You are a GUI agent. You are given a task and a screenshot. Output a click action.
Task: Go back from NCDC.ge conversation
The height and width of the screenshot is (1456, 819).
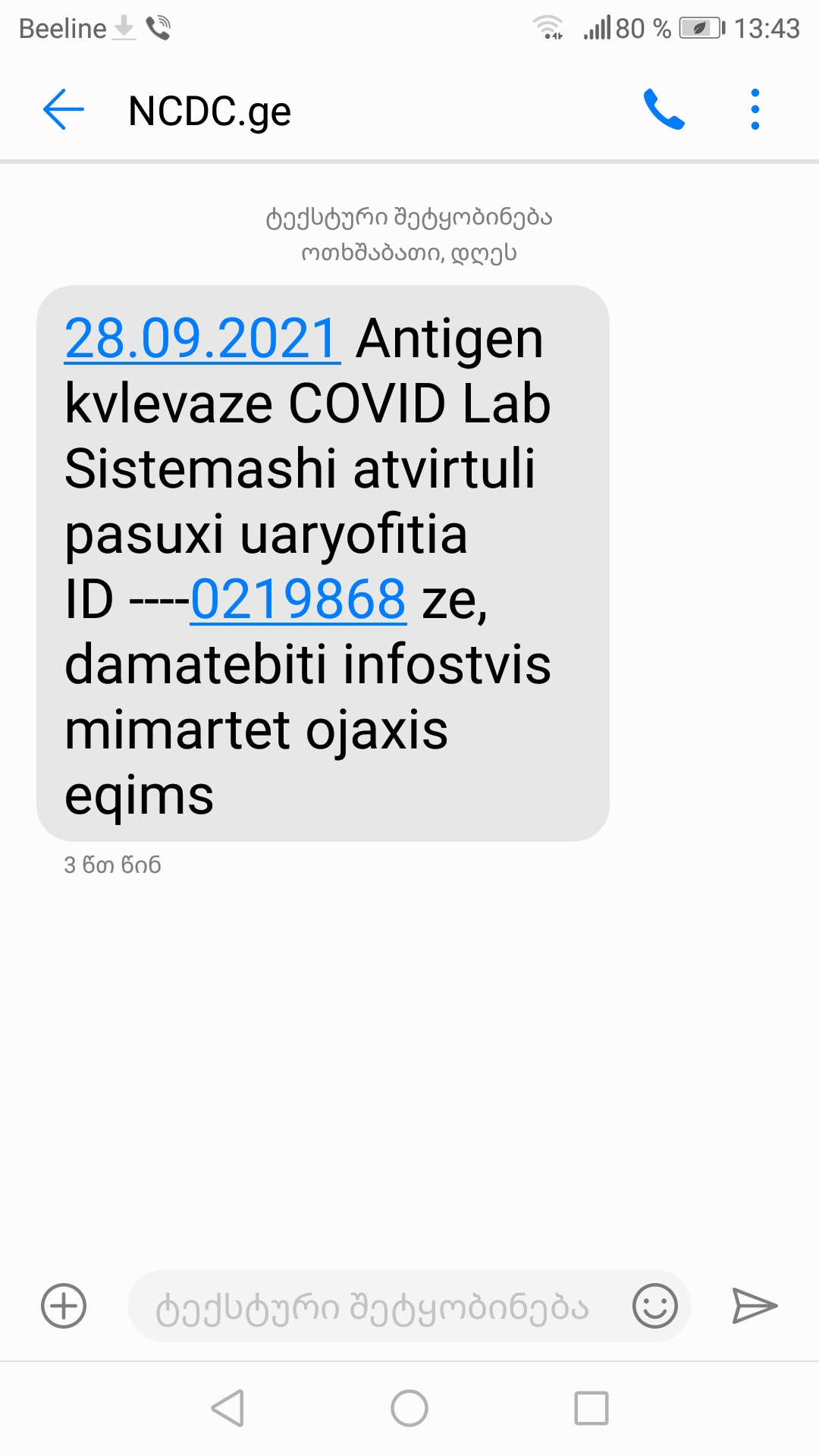pyautogui.click(x=64, y=110)
